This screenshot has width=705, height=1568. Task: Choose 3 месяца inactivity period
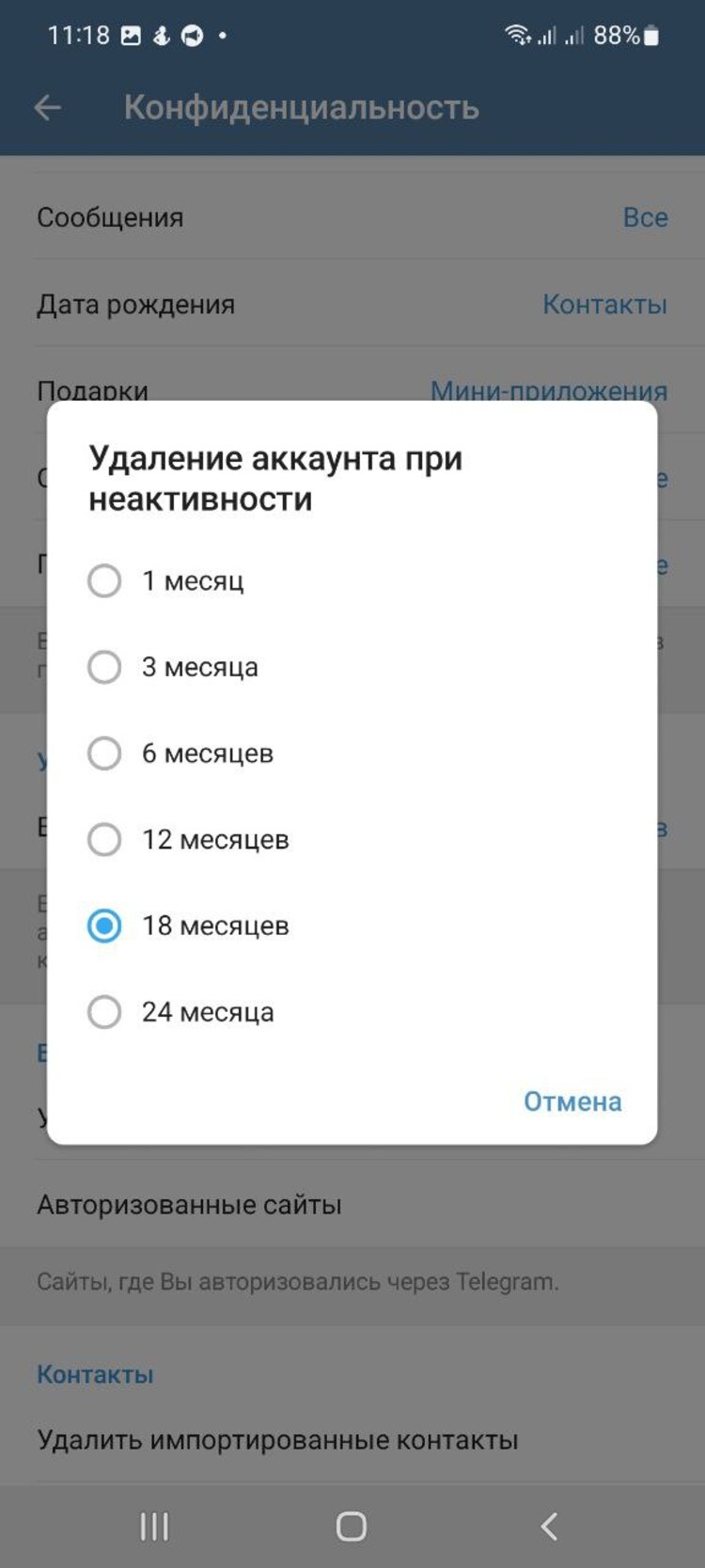point(104,668)
